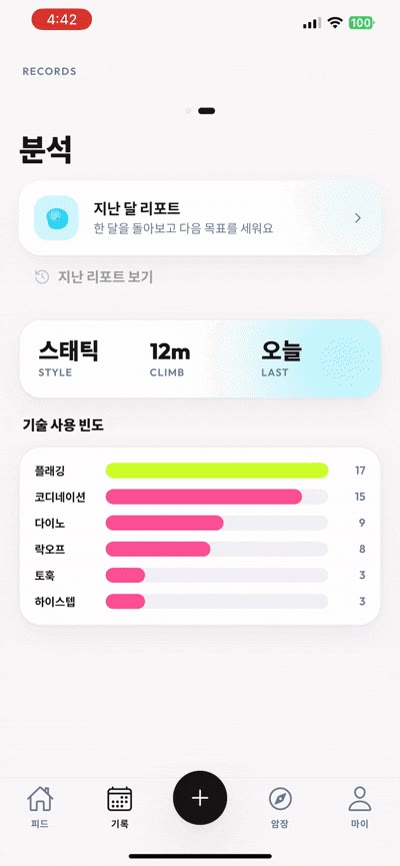Image resolution: width=400 pixels, height=866 pixels.
Task: Switch to the 암장 tab
Action: [280, 807]
